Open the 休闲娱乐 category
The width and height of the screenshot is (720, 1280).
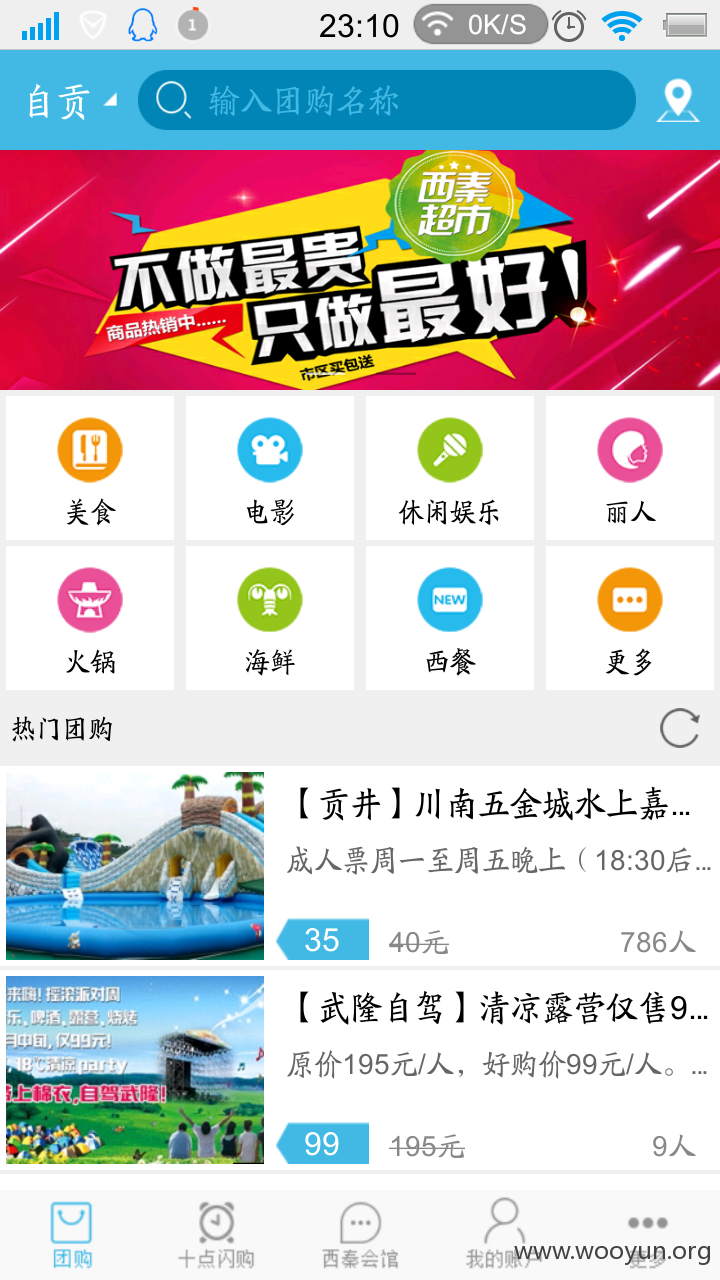point(450,468)
